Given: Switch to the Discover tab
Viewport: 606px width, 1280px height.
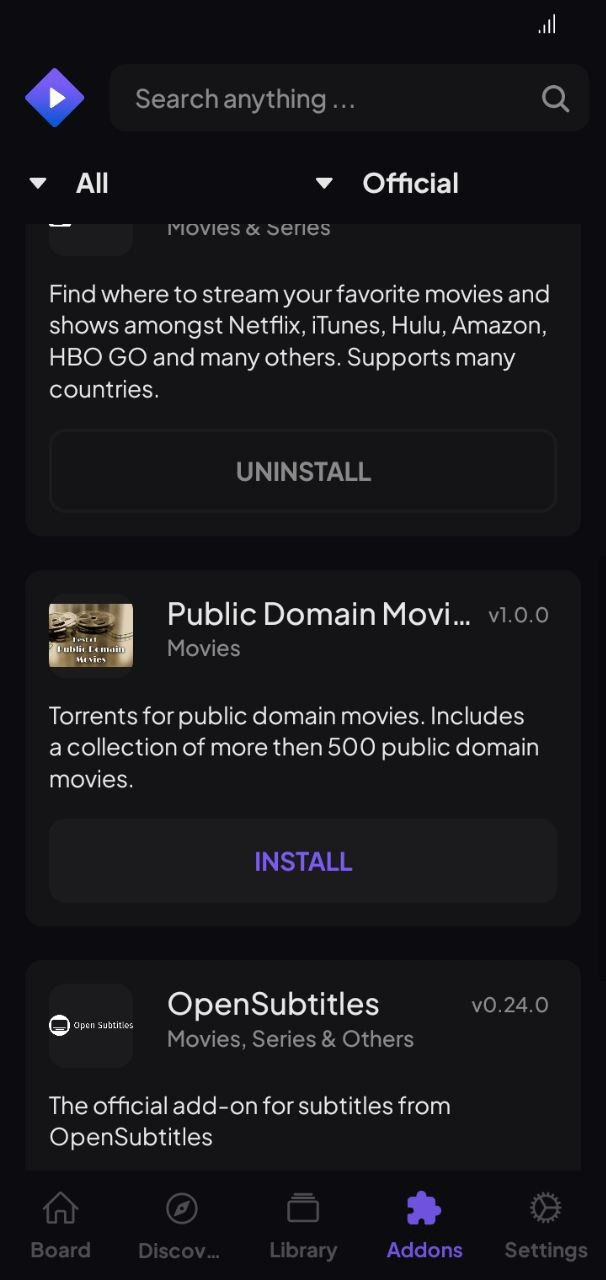Looking at the screenshot, I should point(180,1225).
